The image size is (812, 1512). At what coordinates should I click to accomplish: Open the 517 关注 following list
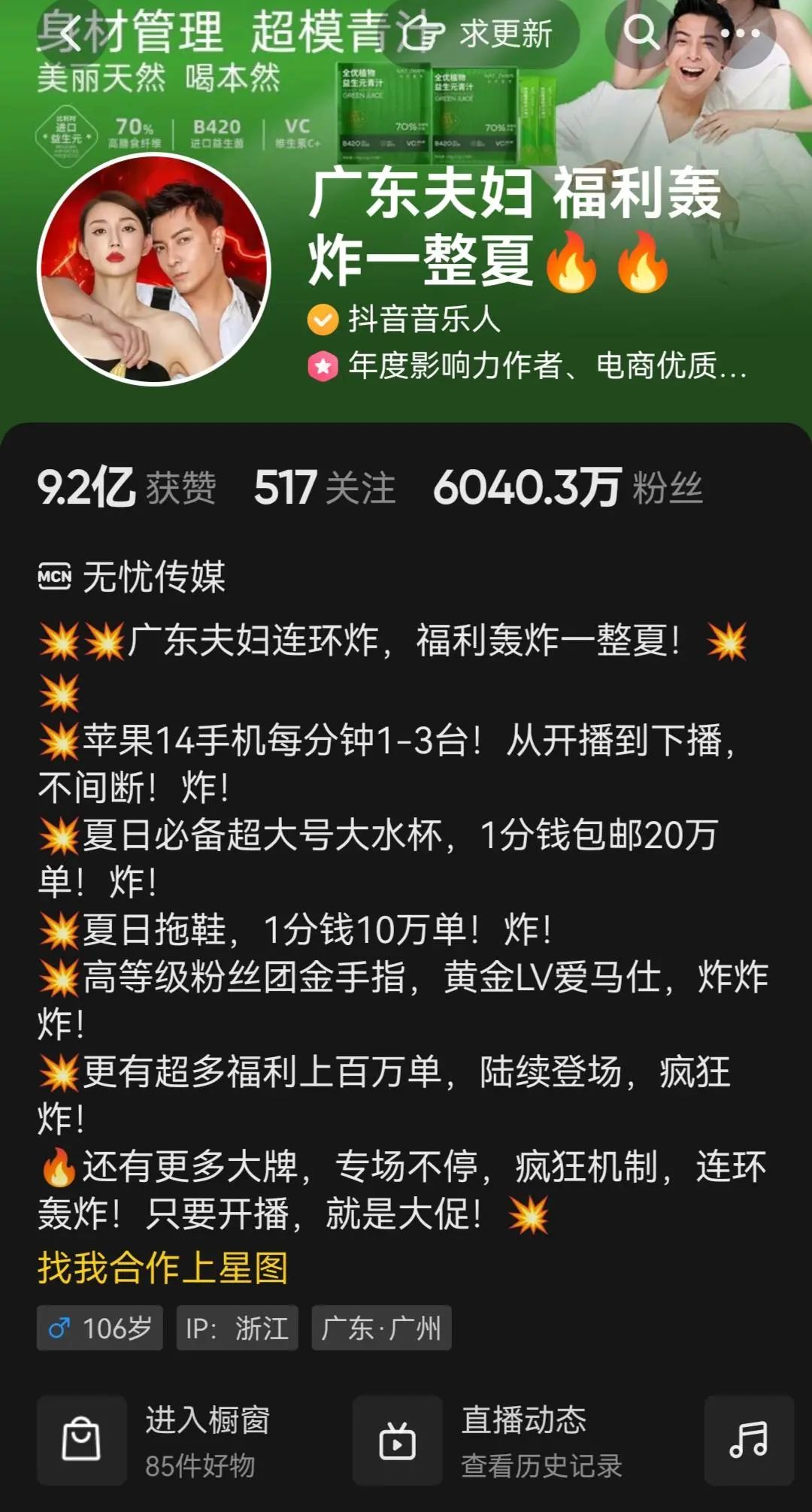[324, 488]
